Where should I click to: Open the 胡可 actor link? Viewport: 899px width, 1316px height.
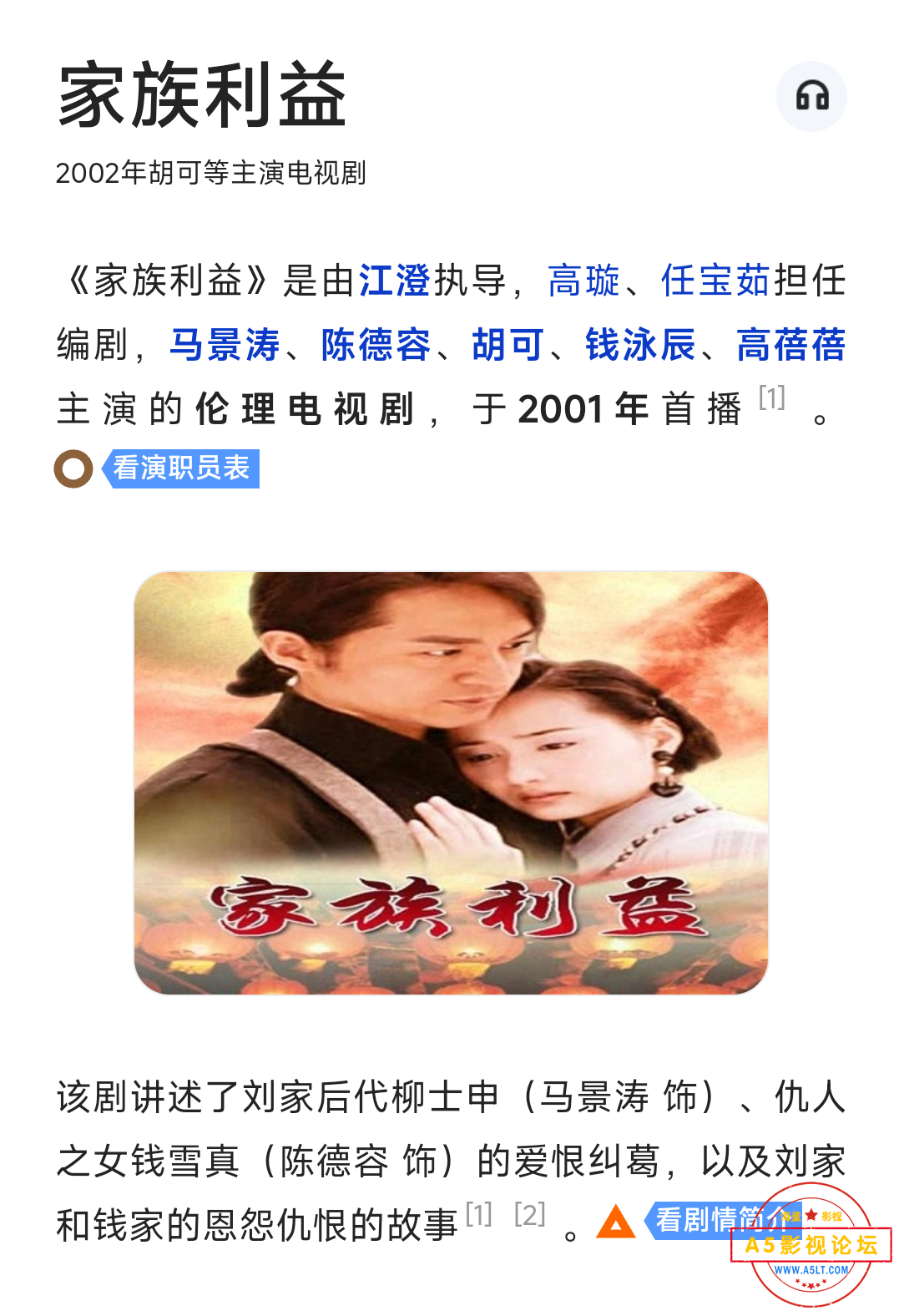pyautogui.click(x=508, y=345)
